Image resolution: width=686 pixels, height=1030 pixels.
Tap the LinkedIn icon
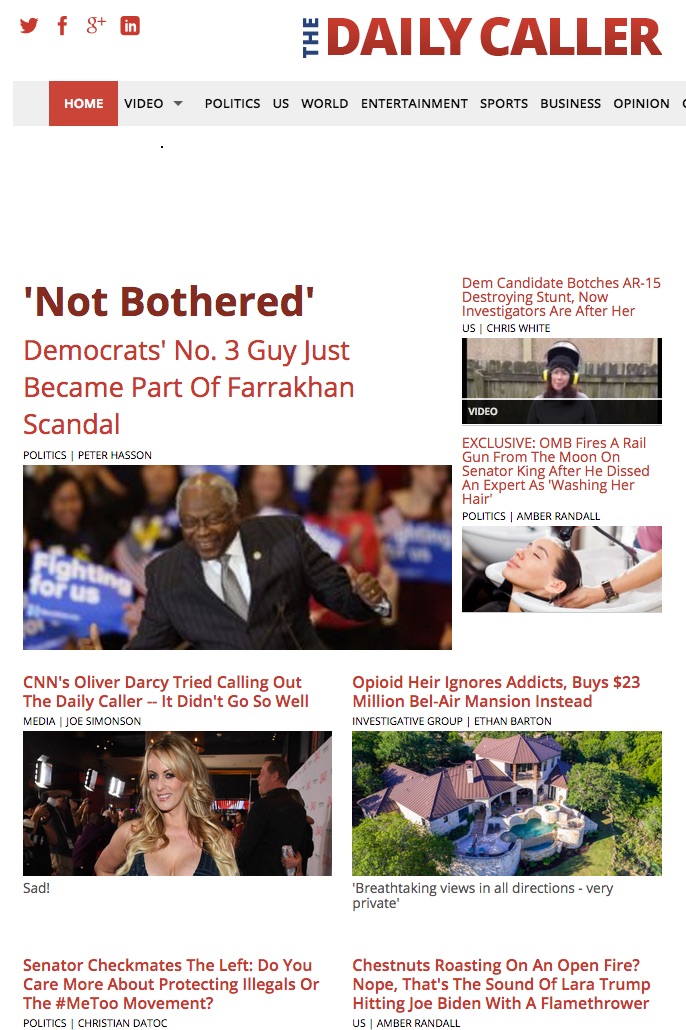[130, 26]
